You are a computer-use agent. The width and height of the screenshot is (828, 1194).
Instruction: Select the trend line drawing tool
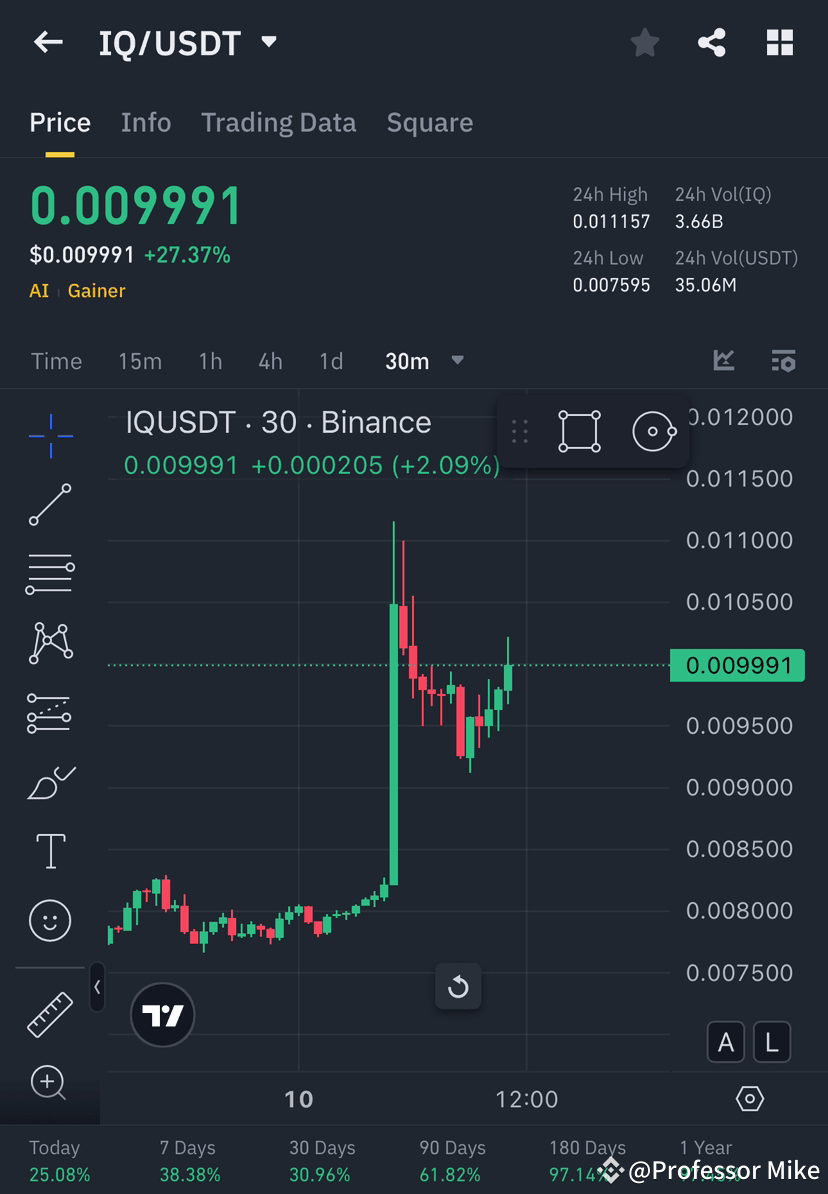[x=50, y=505]
